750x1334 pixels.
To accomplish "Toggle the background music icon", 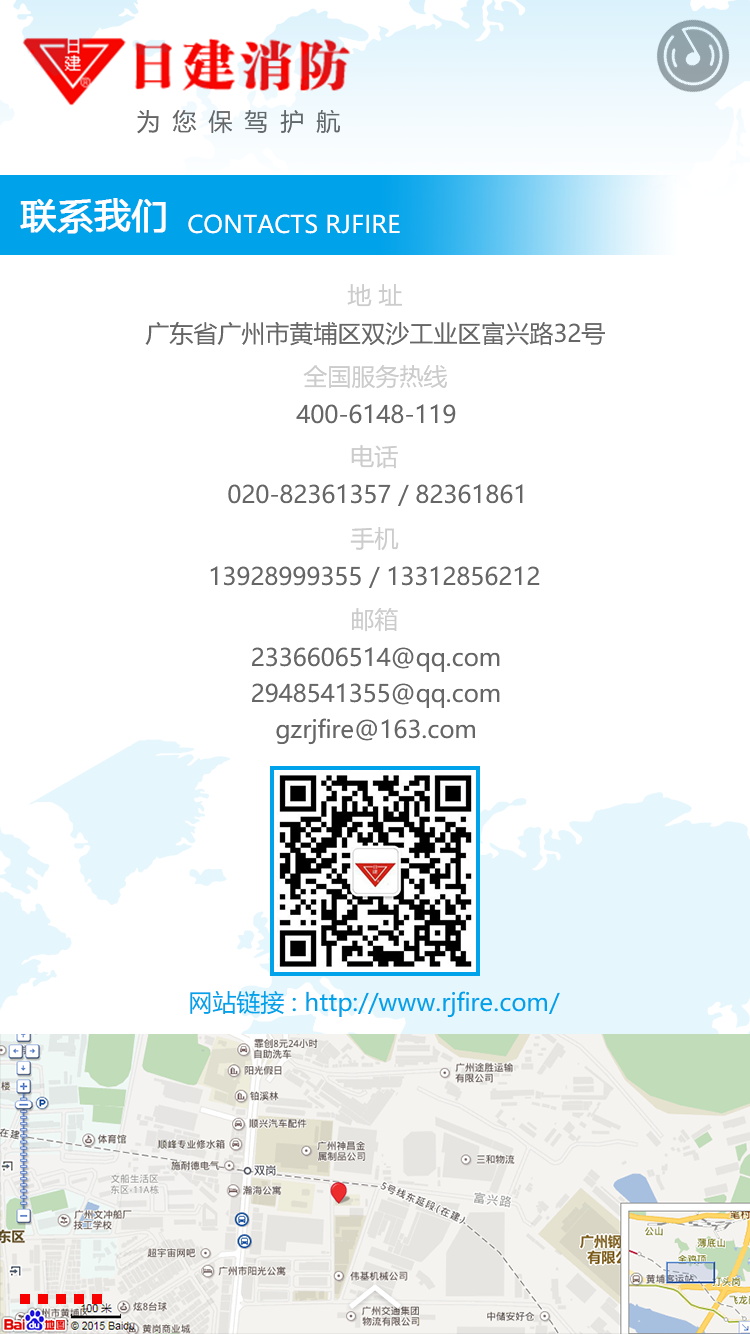I will (x=692, y=56).
